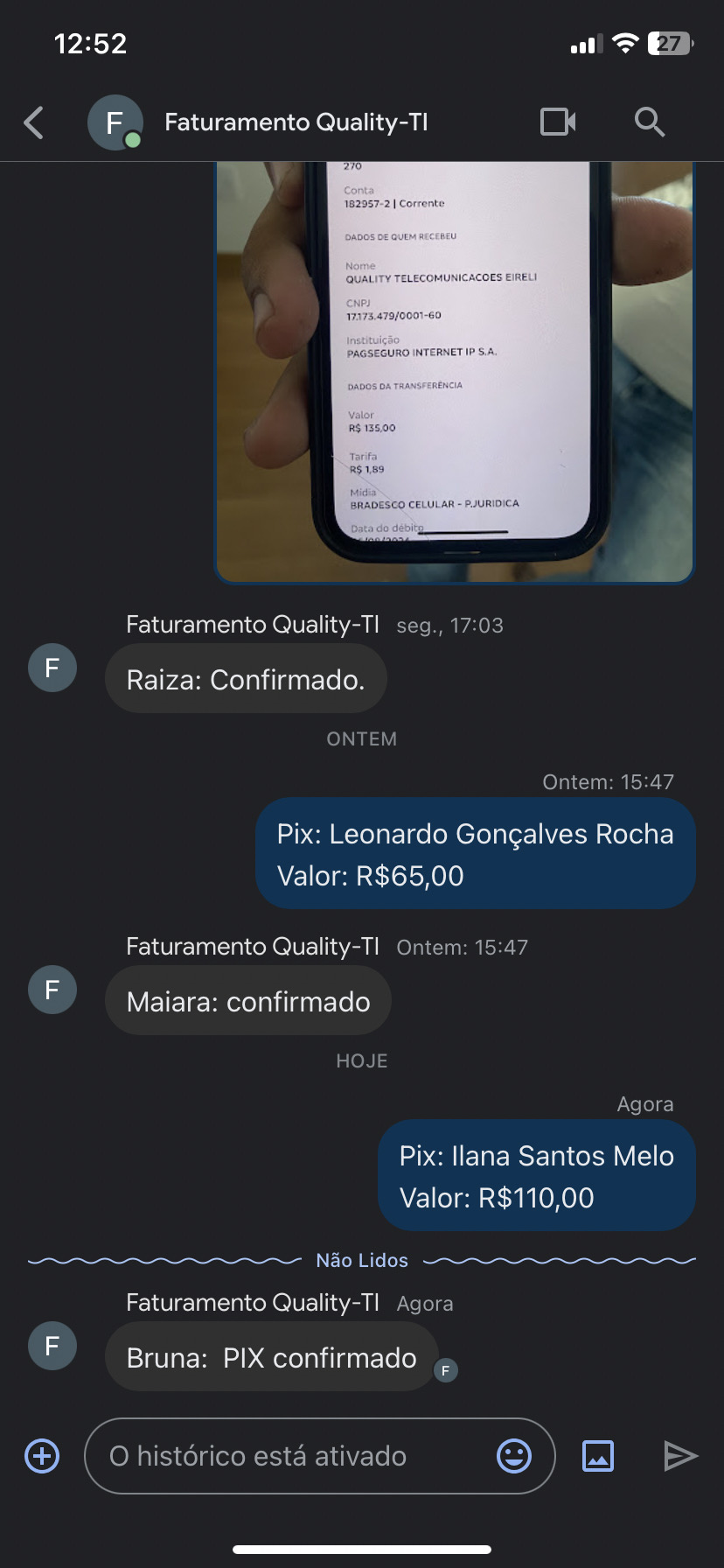Search within this conversation

click(x=649, y=122)
